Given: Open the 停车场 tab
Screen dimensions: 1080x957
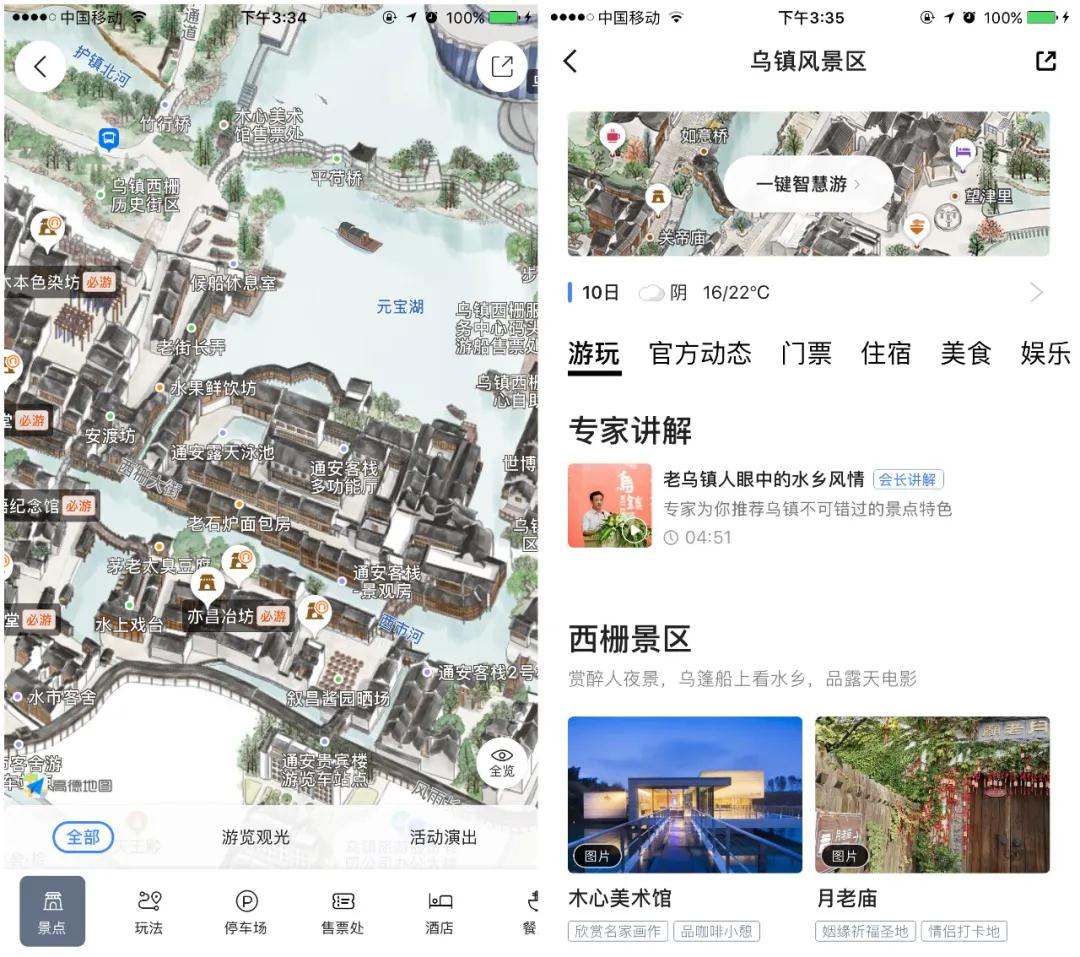Looking at the screenshot, I should pos(246,912).
